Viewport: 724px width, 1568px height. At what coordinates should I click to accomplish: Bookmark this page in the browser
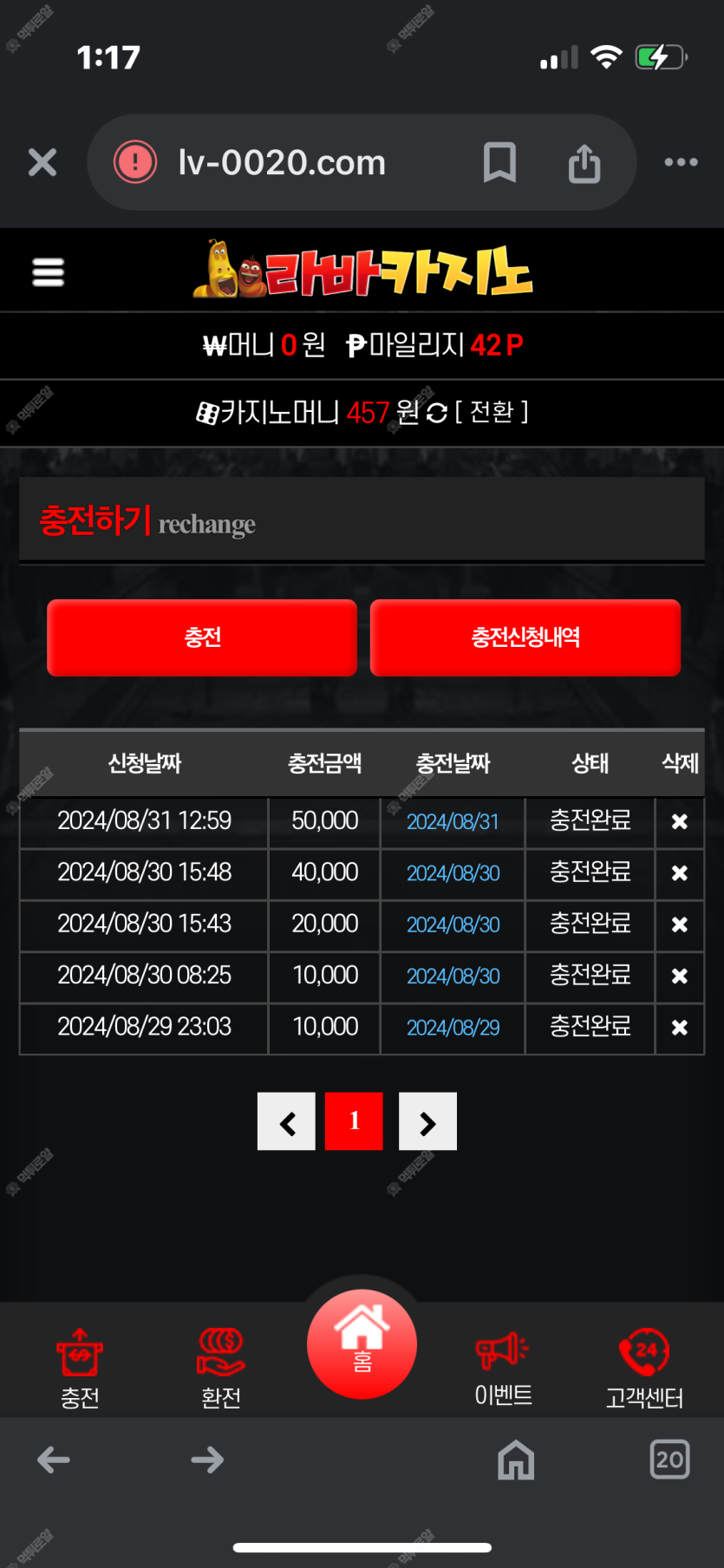click(499, 162)
